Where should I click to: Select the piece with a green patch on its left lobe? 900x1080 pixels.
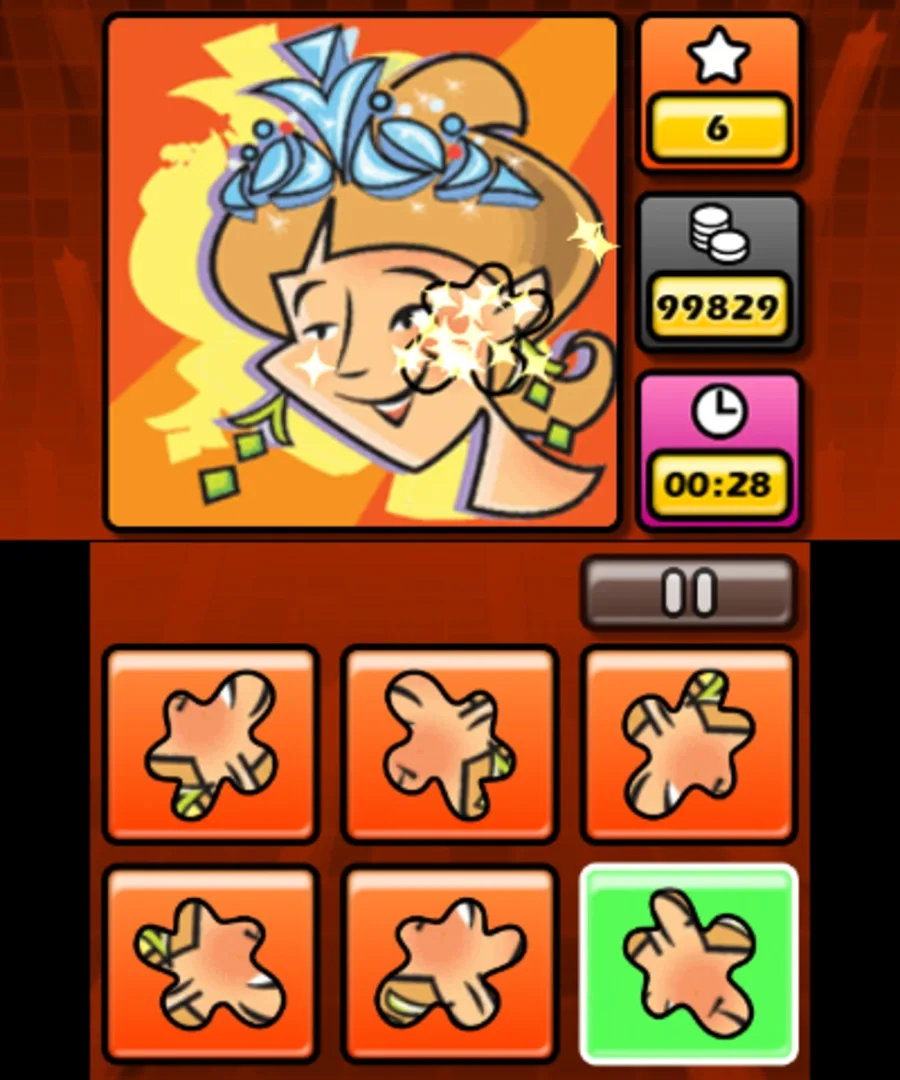(x=211, y=964)
